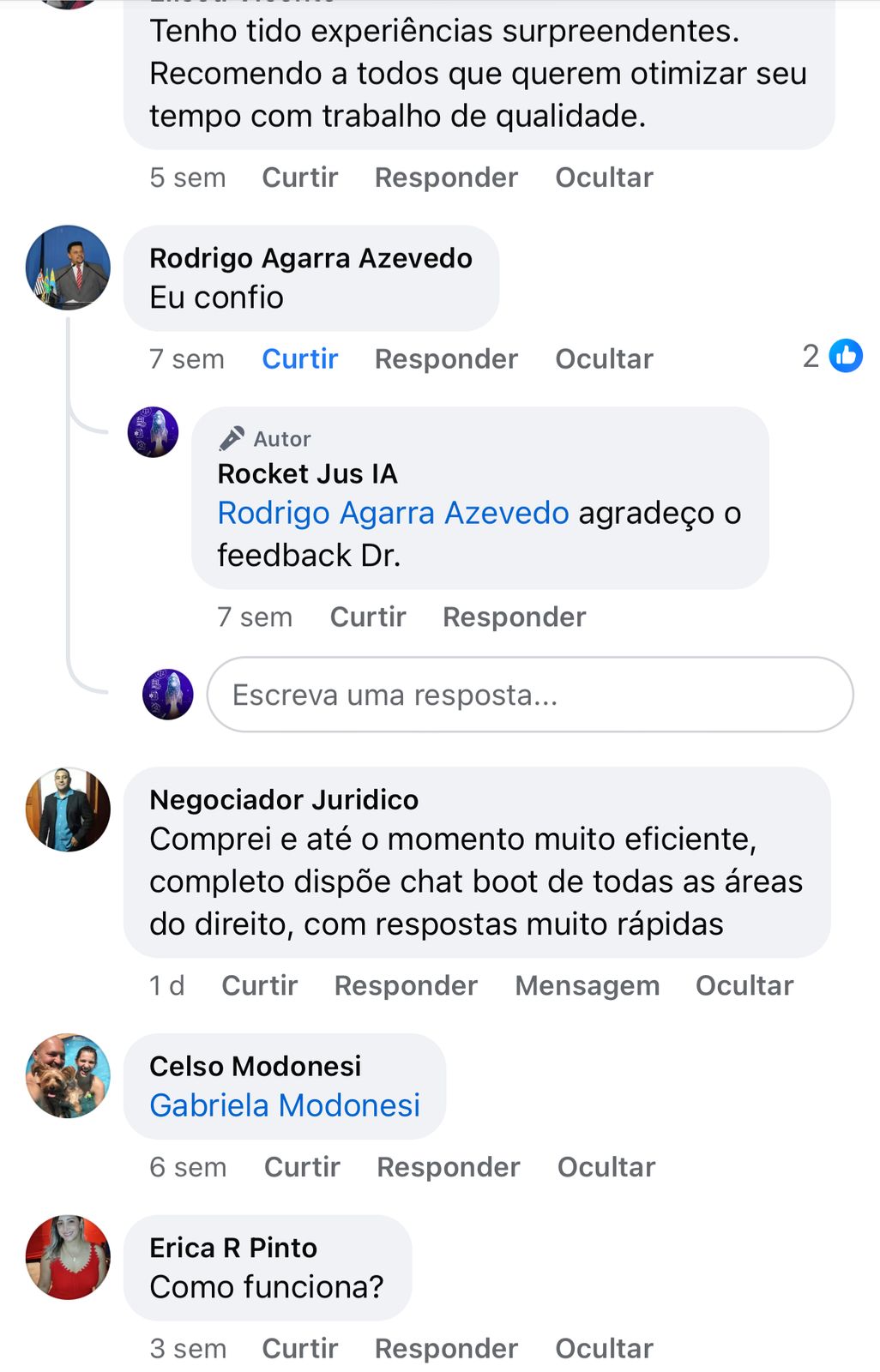The image size is (880, 1372).
Task: View Erica R Pinto's profile picture
Action: tap(68, 1257)
